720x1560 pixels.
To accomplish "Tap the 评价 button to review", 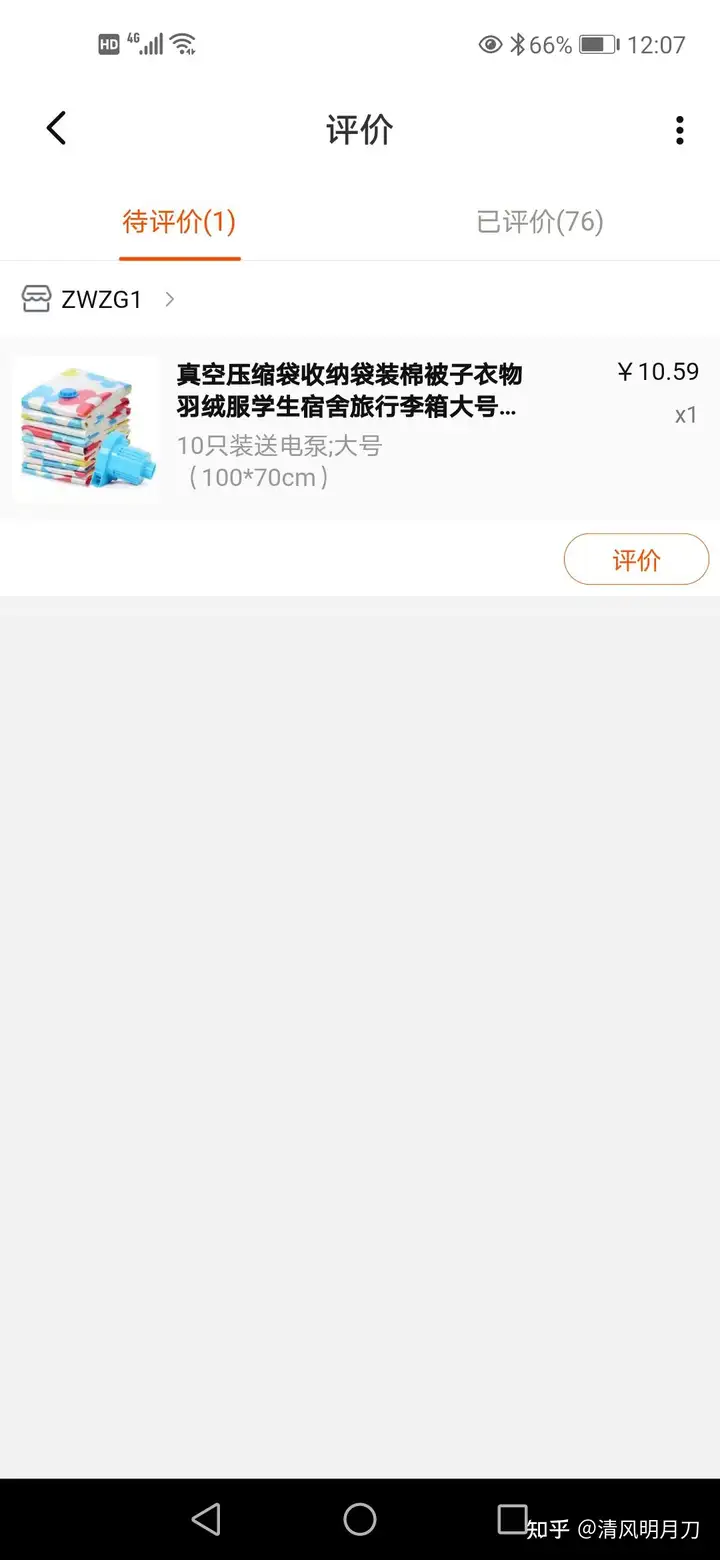I will coord(636,560).
